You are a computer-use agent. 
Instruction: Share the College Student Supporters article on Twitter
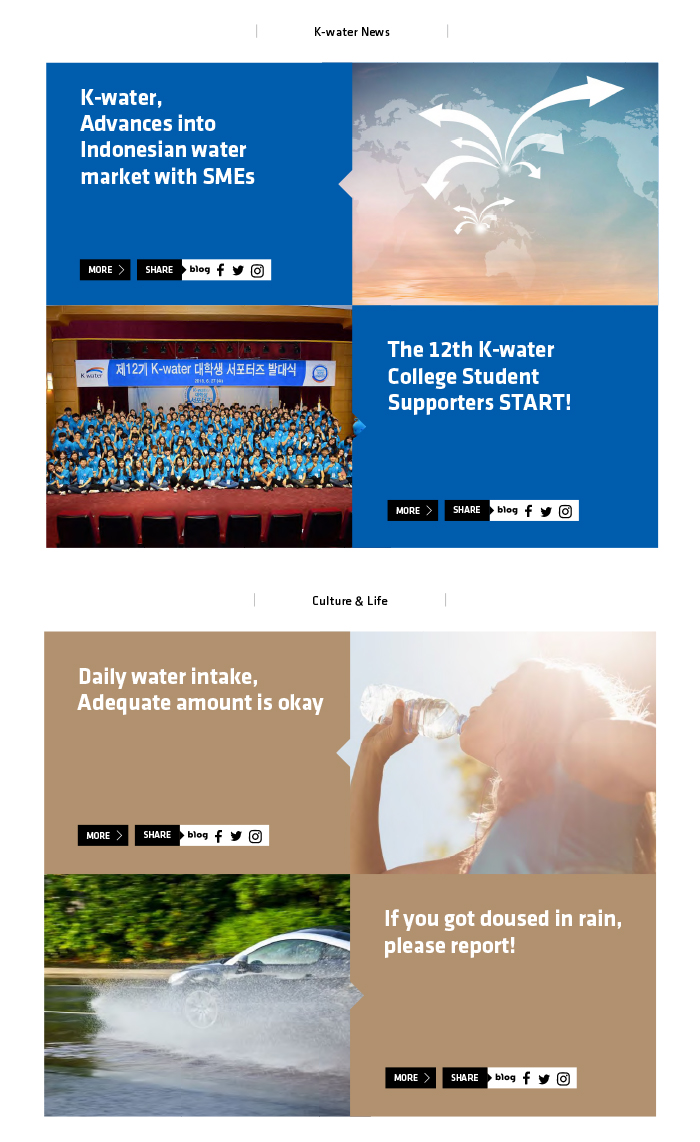(x=546, y=511)
